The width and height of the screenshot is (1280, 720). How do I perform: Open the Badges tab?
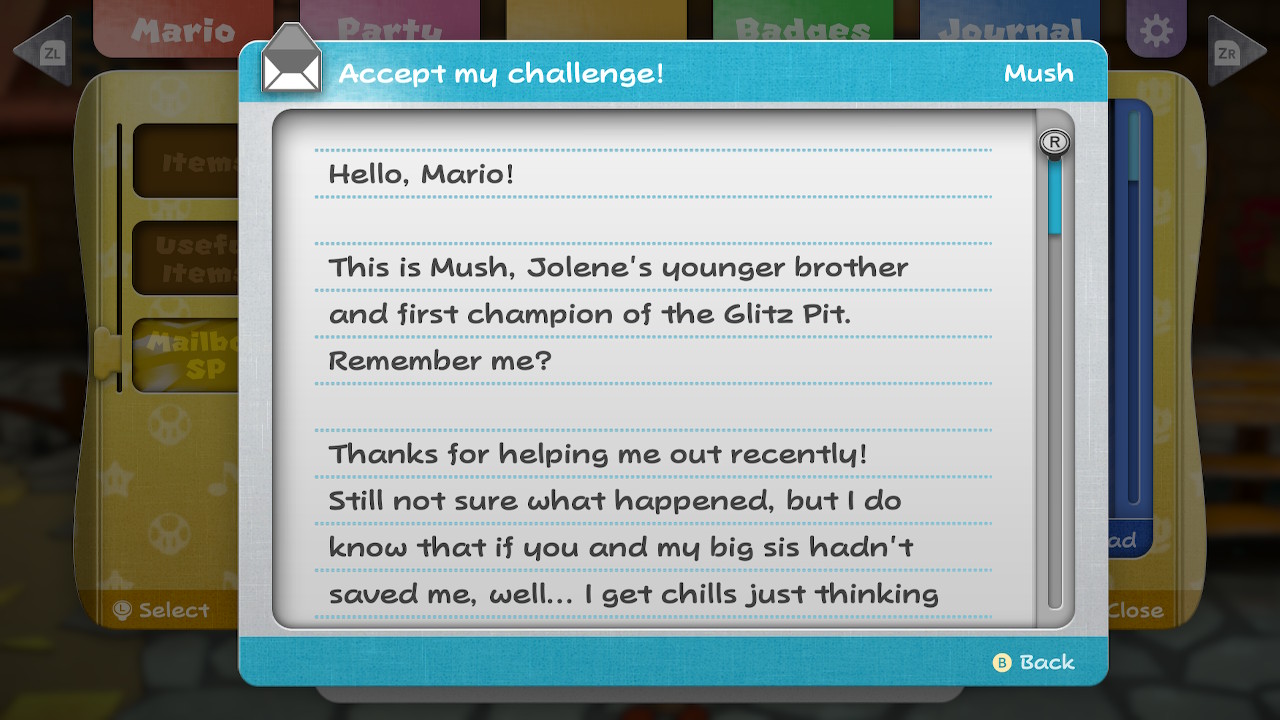[802, 29]
